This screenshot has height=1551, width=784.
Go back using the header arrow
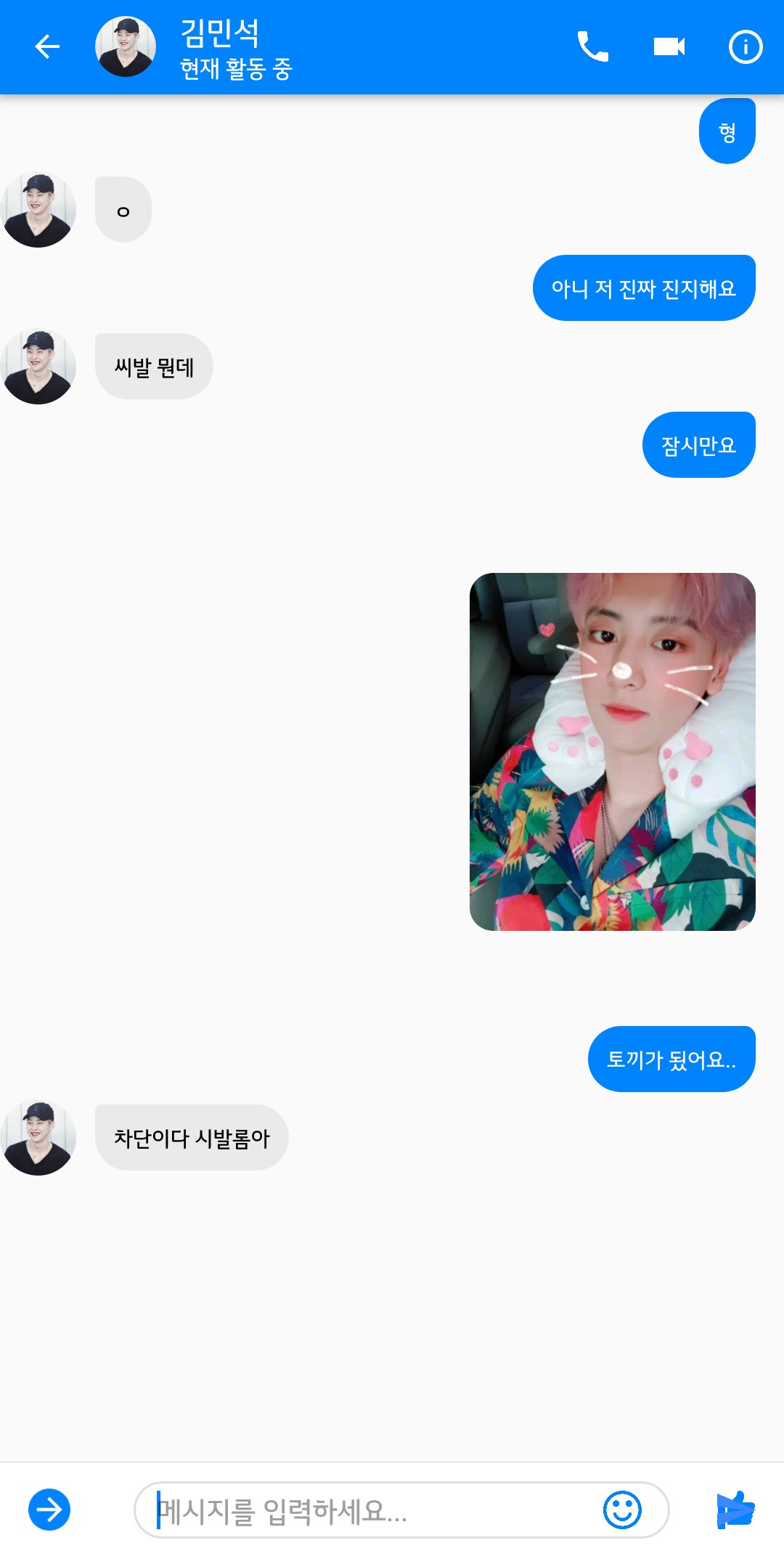coord(47,47)
